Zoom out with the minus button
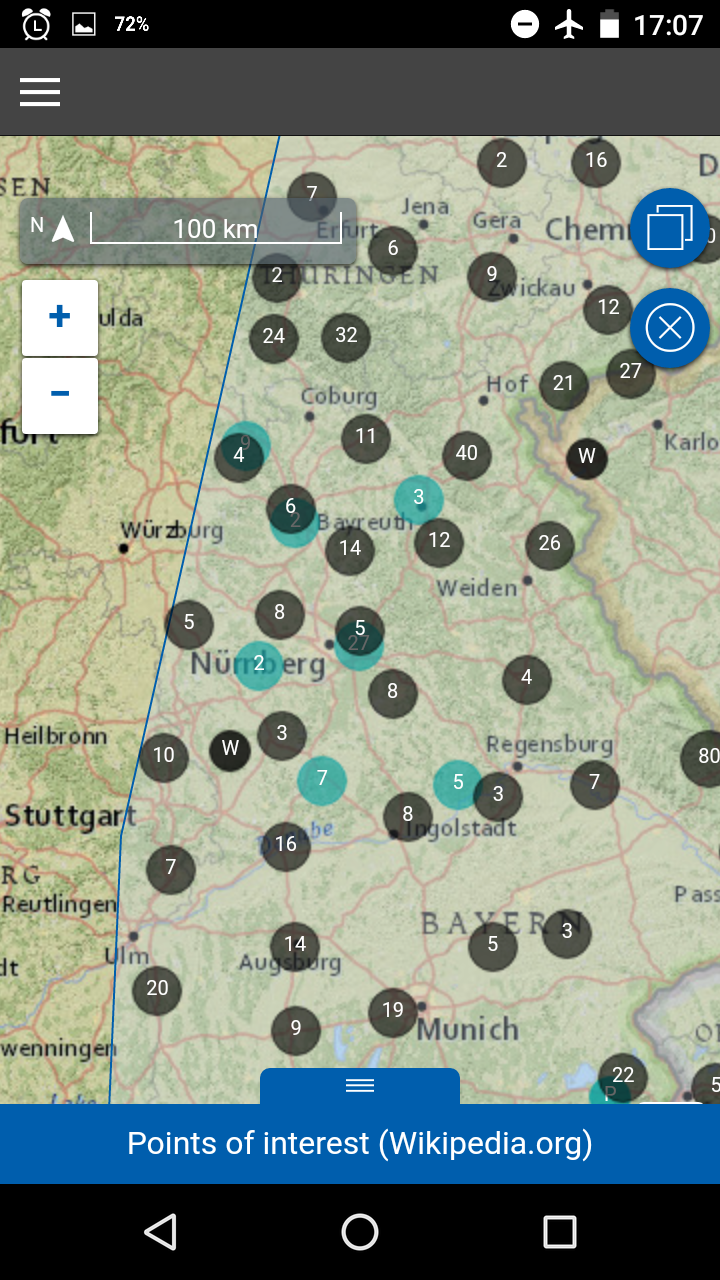 [60, 395]
